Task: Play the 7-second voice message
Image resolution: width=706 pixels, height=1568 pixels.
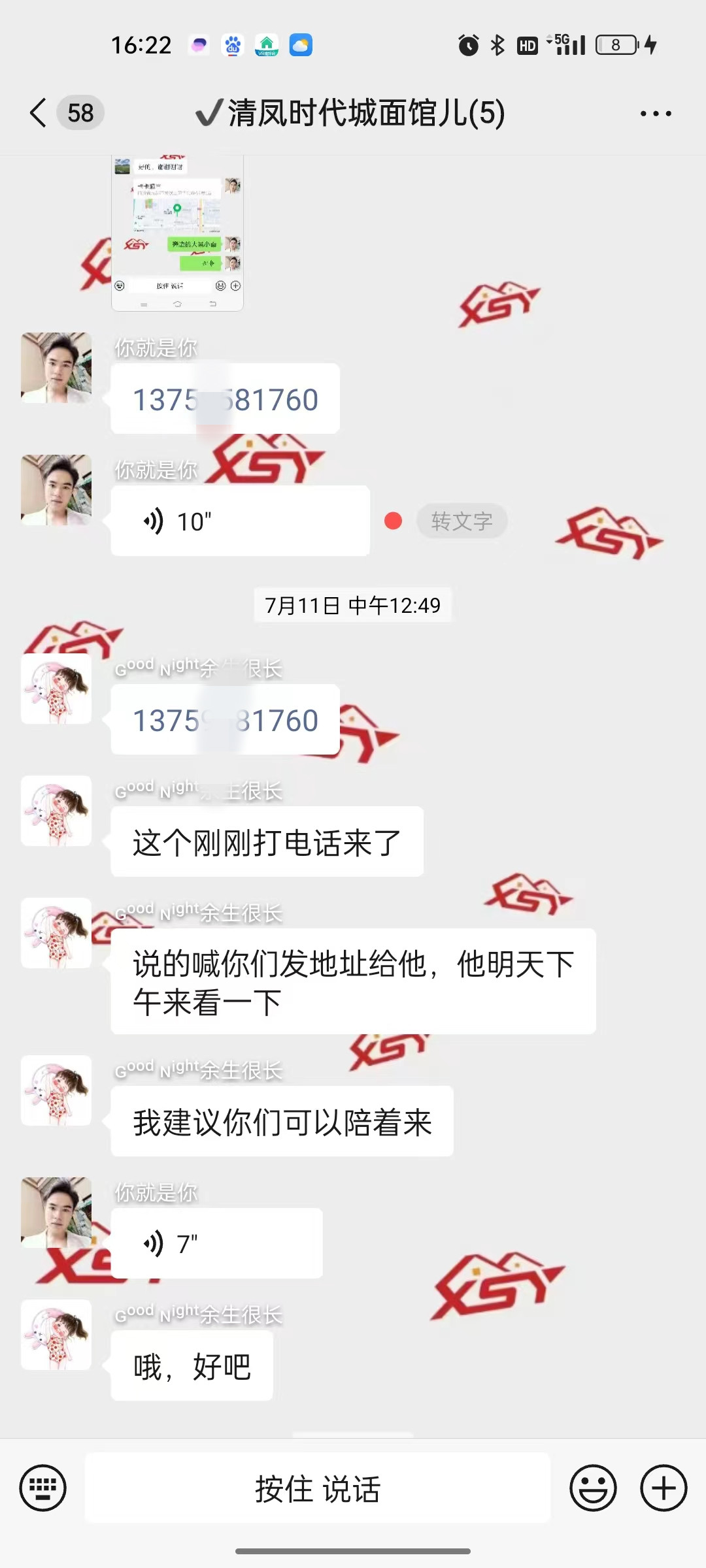Action: [216, 1243]
